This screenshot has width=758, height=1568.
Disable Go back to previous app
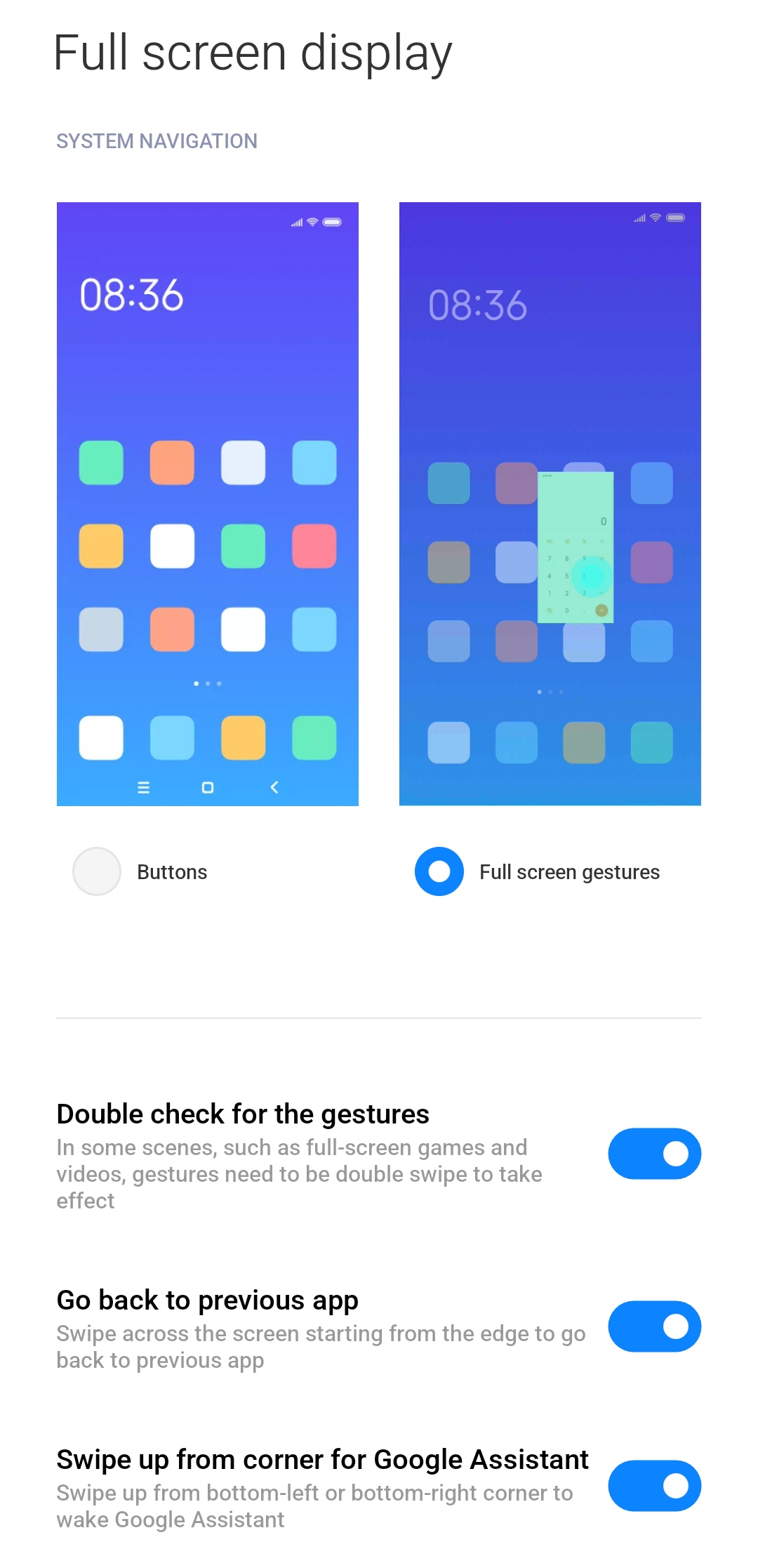click(x=654, y=1326)
